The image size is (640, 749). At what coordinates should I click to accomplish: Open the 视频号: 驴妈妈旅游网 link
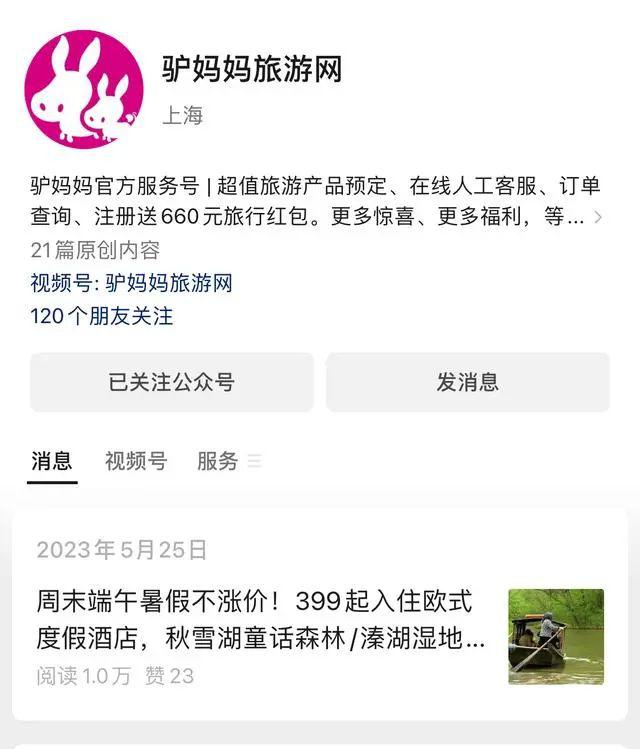pyautogui.click(x=131, y=283)
